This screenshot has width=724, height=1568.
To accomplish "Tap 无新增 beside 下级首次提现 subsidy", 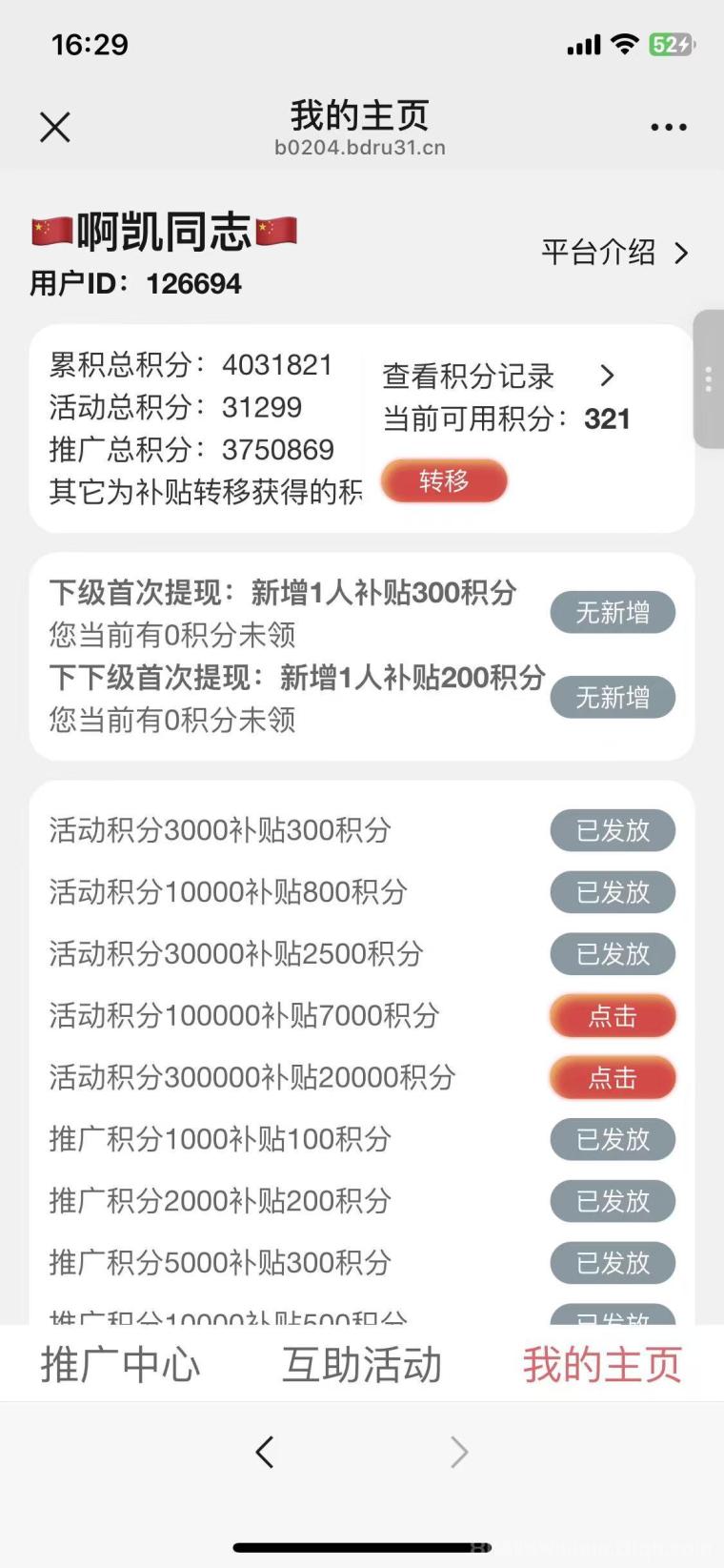I will click(x=613, y=613).
